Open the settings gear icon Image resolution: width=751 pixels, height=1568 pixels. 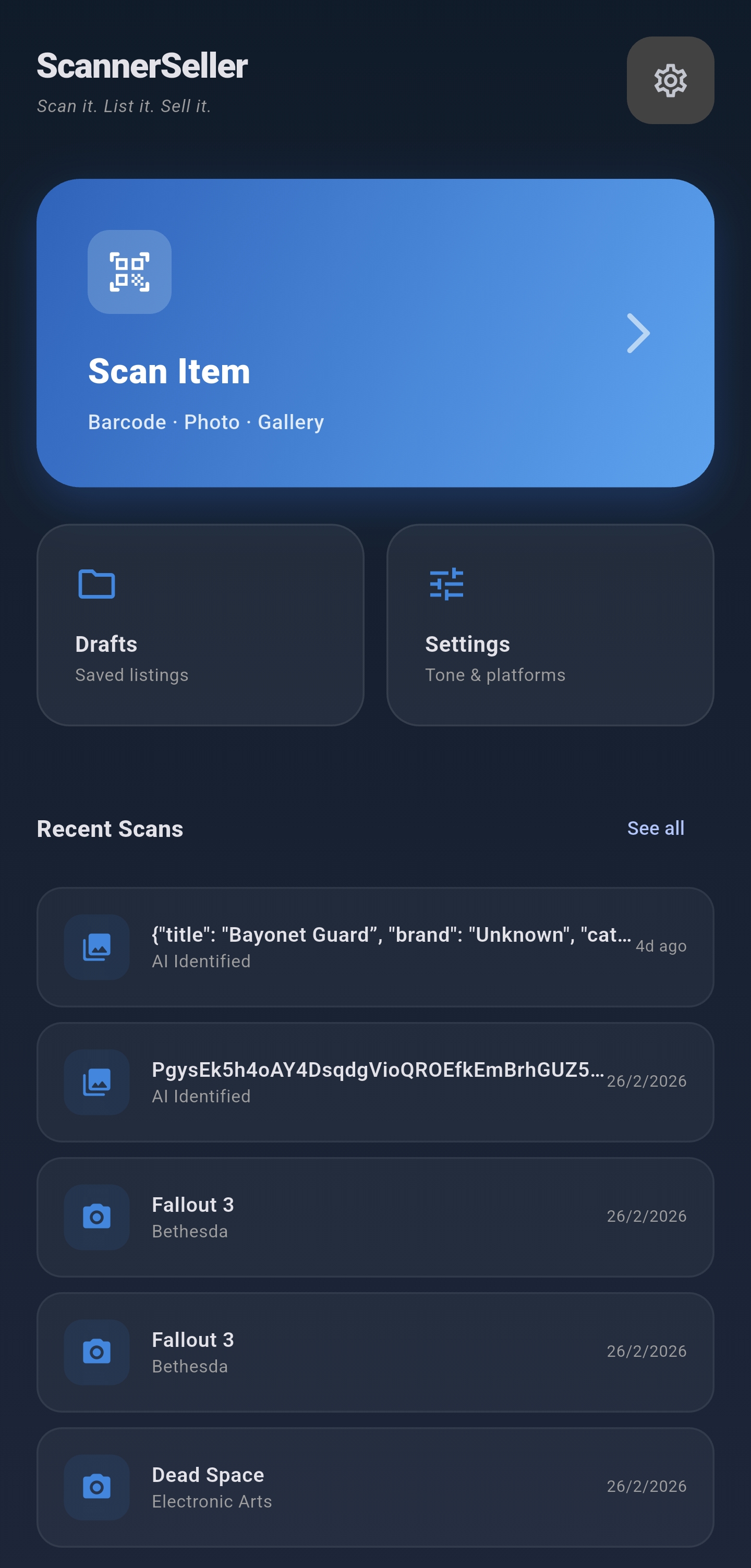coord(670,81)
